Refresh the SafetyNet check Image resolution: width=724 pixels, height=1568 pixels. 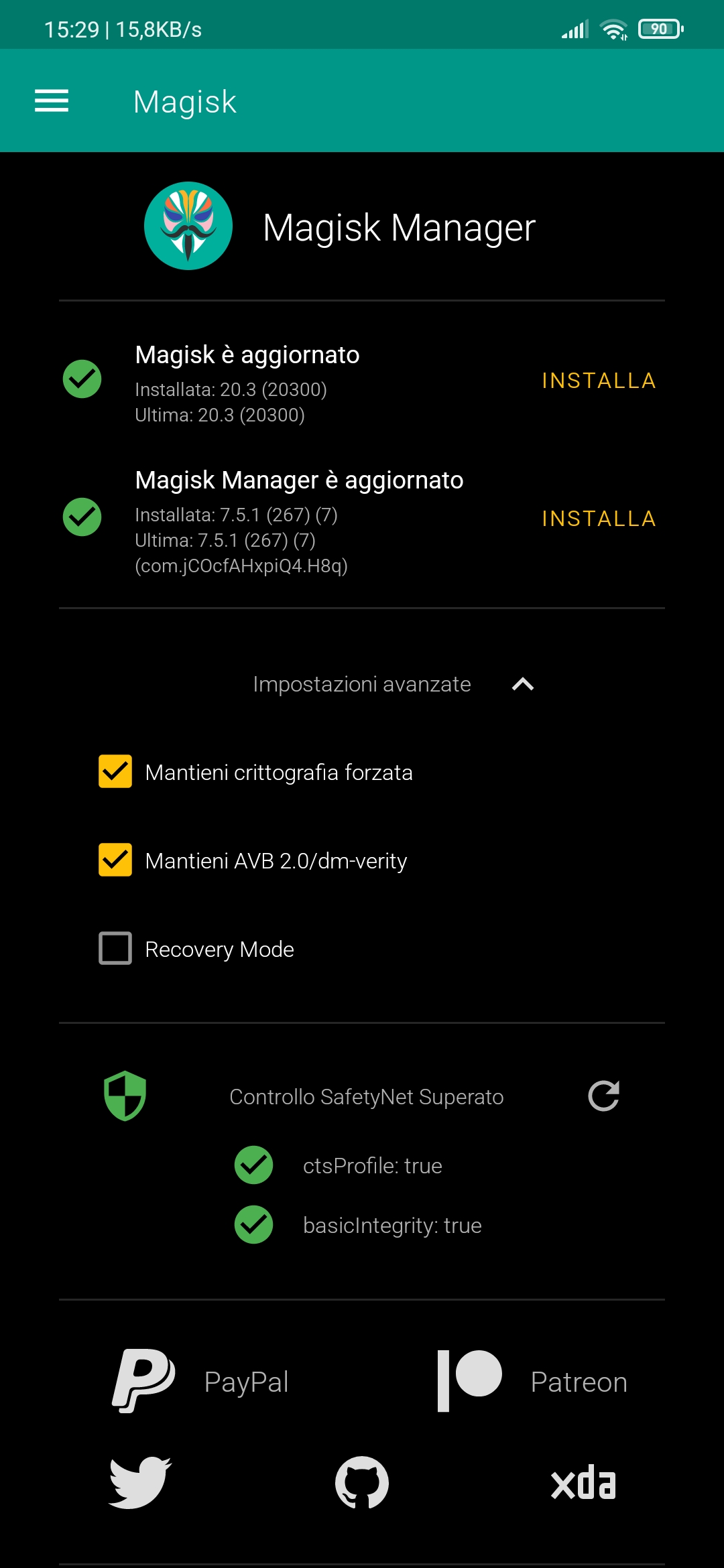pyautogui.click(x=603, y=1096)
